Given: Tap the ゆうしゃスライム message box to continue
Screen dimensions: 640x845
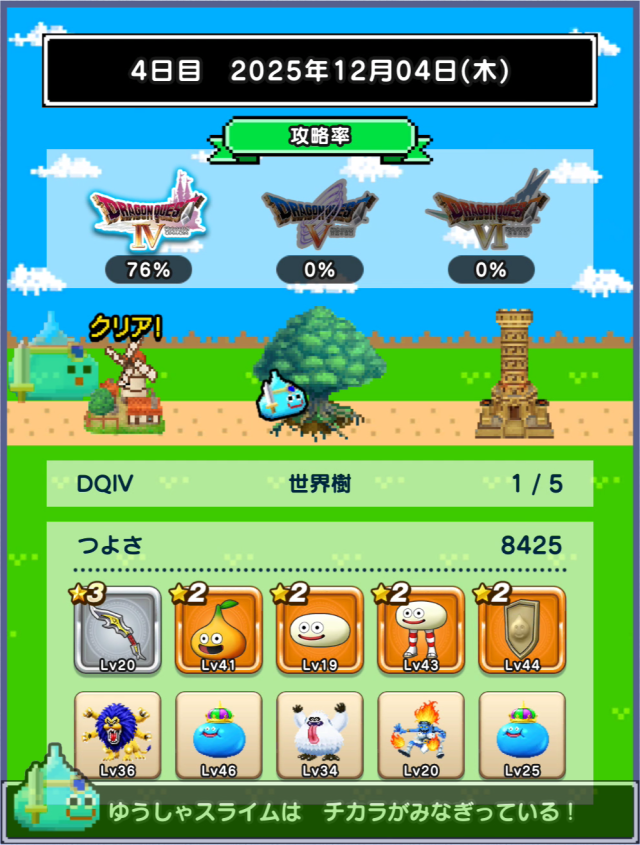Looking at the screenshot, I should coord(340,811).
